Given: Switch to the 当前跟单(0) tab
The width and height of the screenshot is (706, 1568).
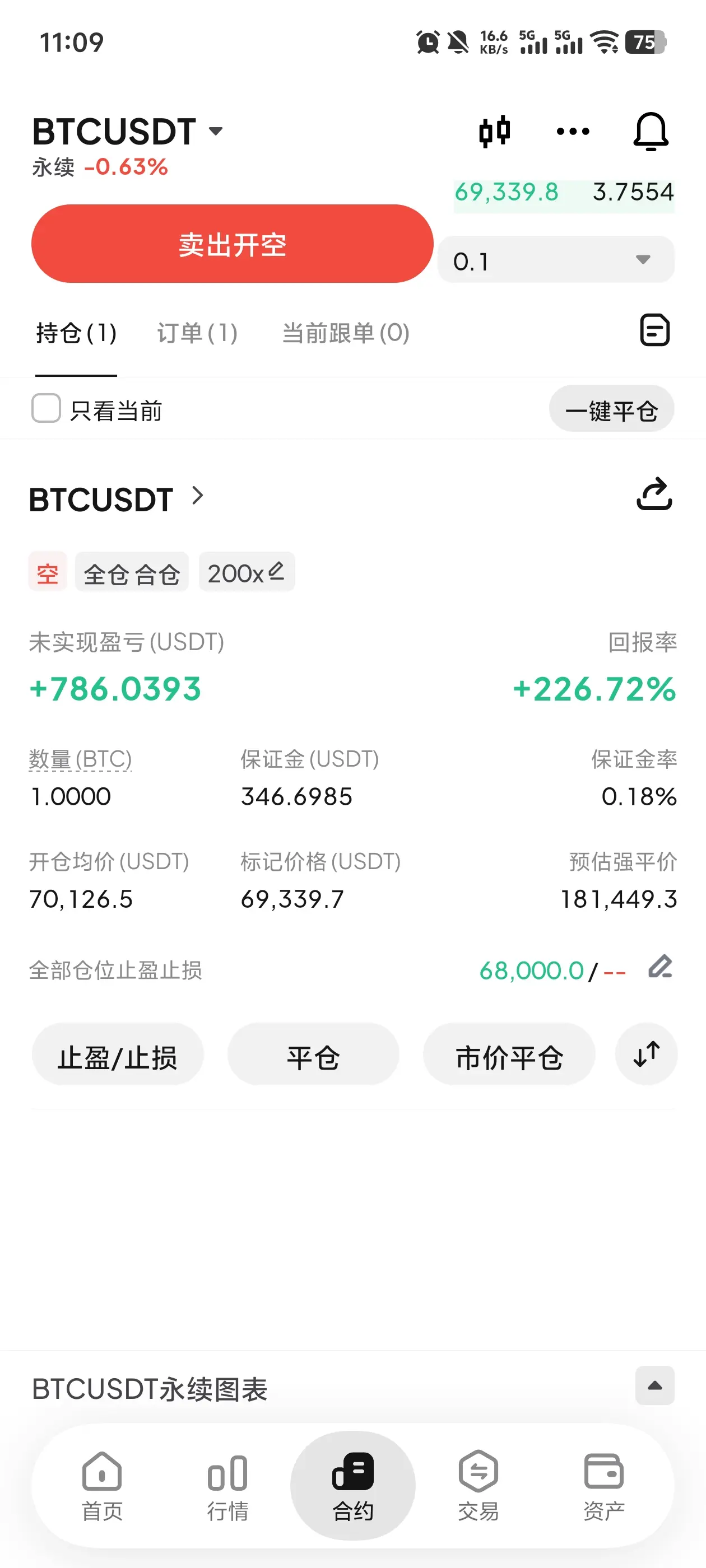Looking at the screenshot, I should point(345,333).
